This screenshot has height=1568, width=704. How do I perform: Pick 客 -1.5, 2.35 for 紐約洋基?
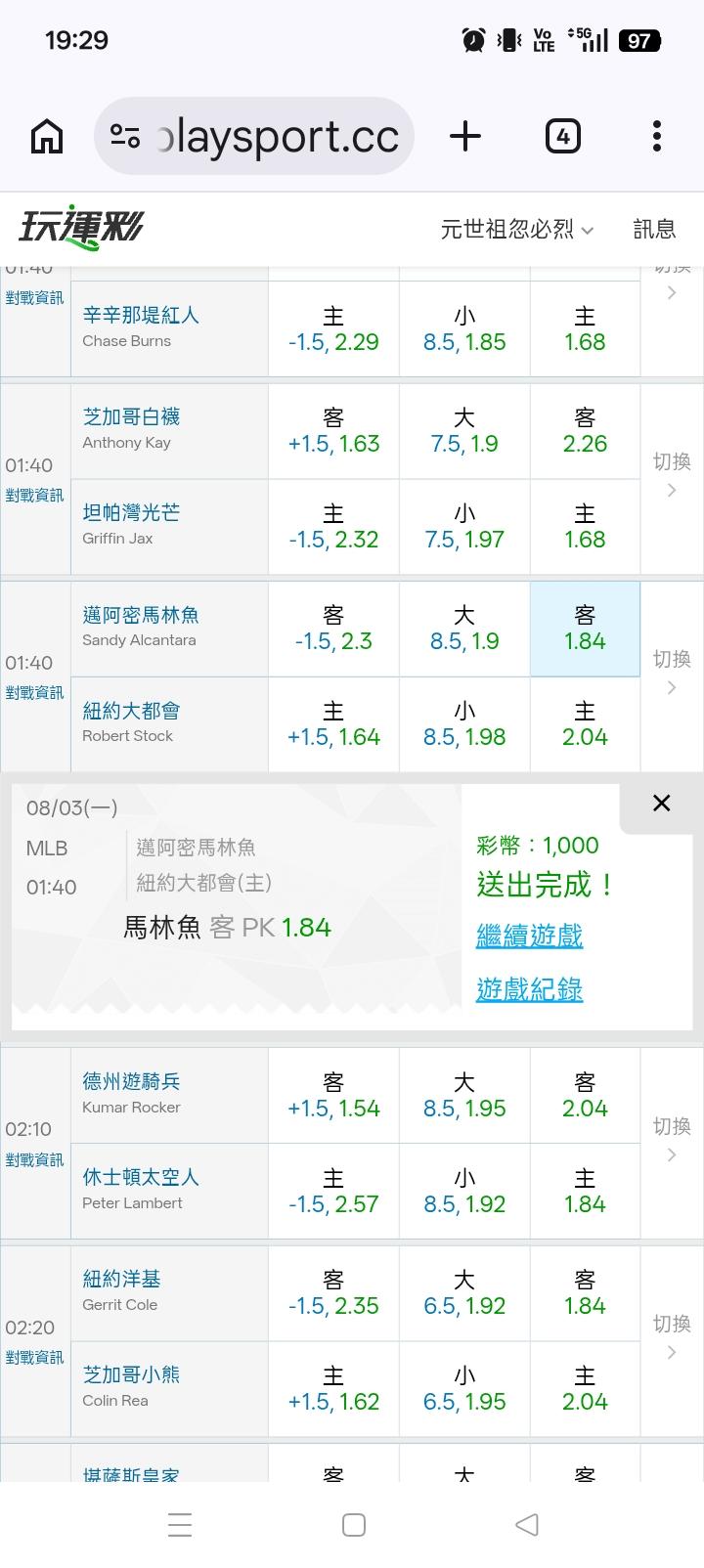[x=333, y=1293]
